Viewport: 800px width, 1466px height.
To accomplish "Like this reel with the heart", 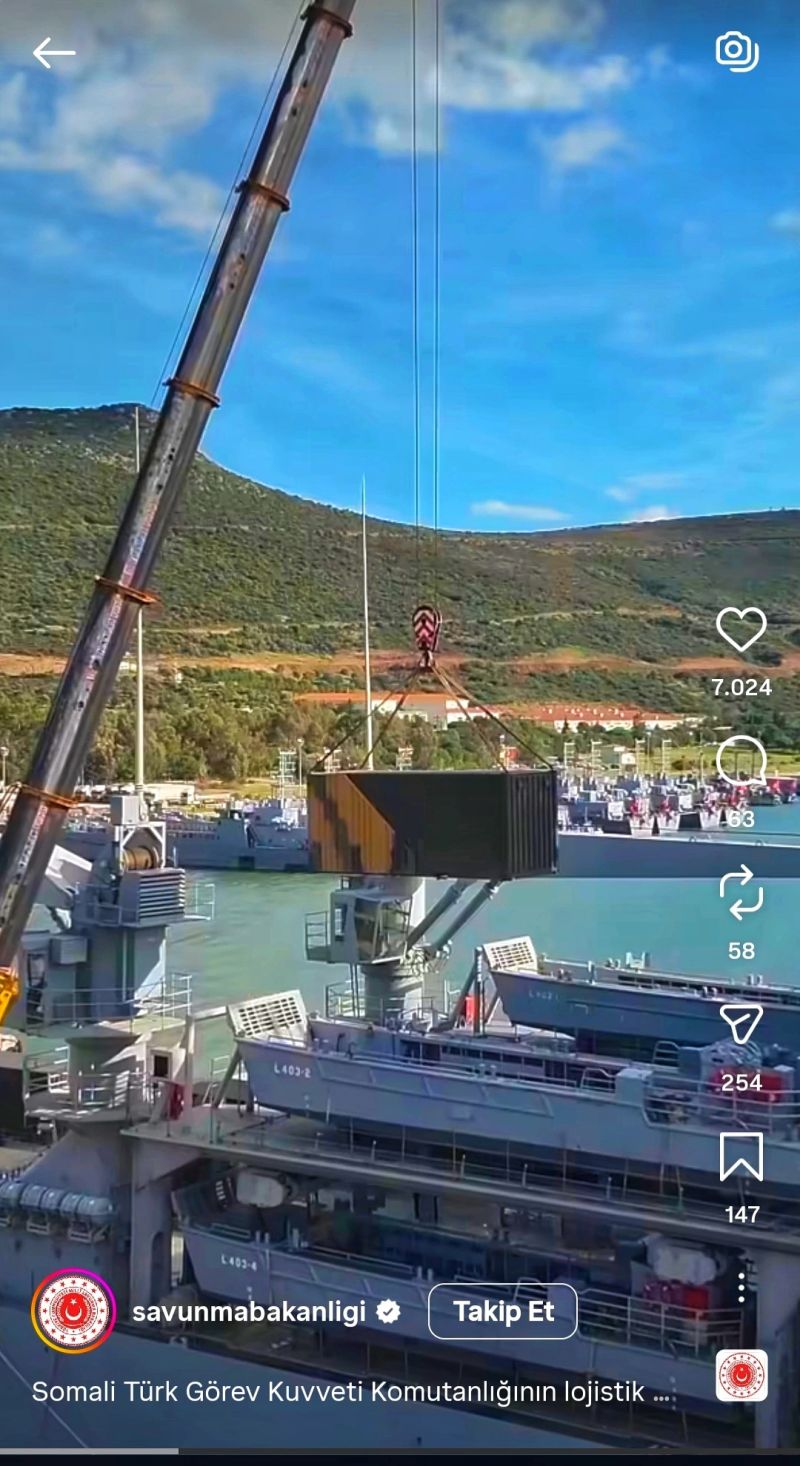I will tap(741, 629).
